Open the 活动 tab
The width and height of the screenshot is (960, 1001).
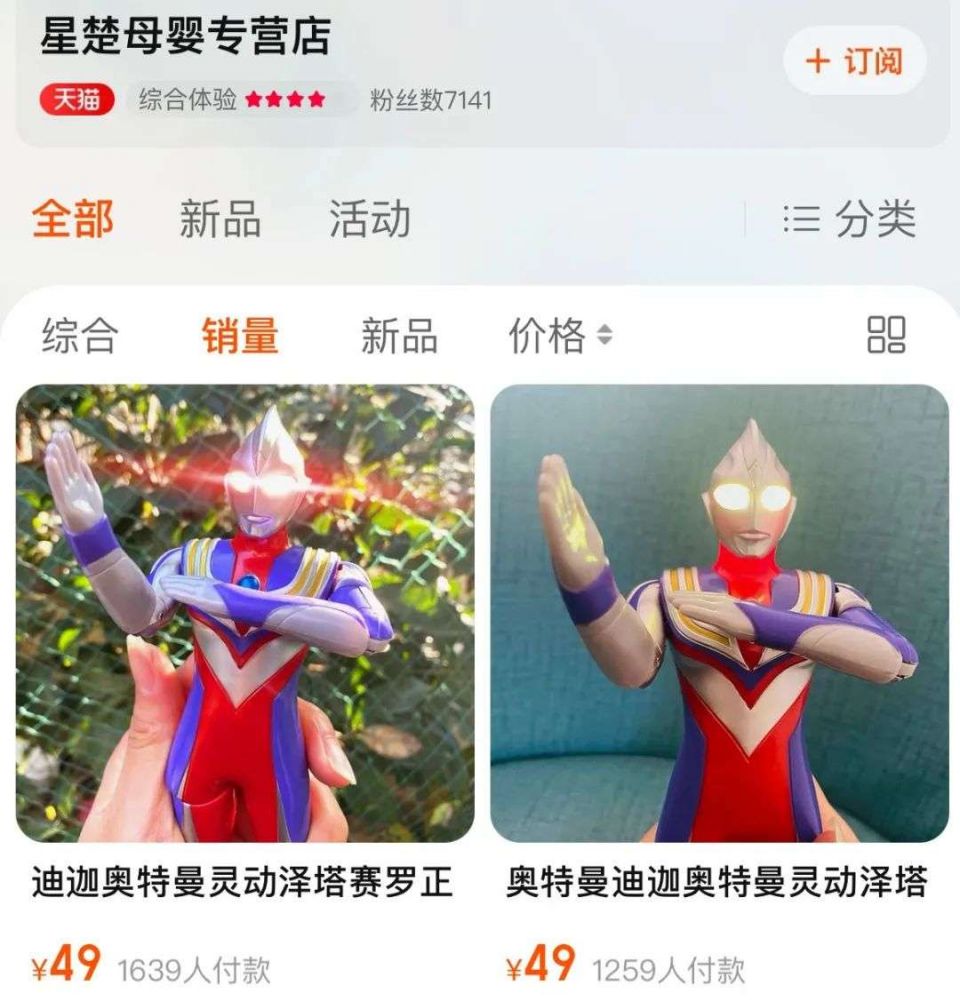[369, 219]
